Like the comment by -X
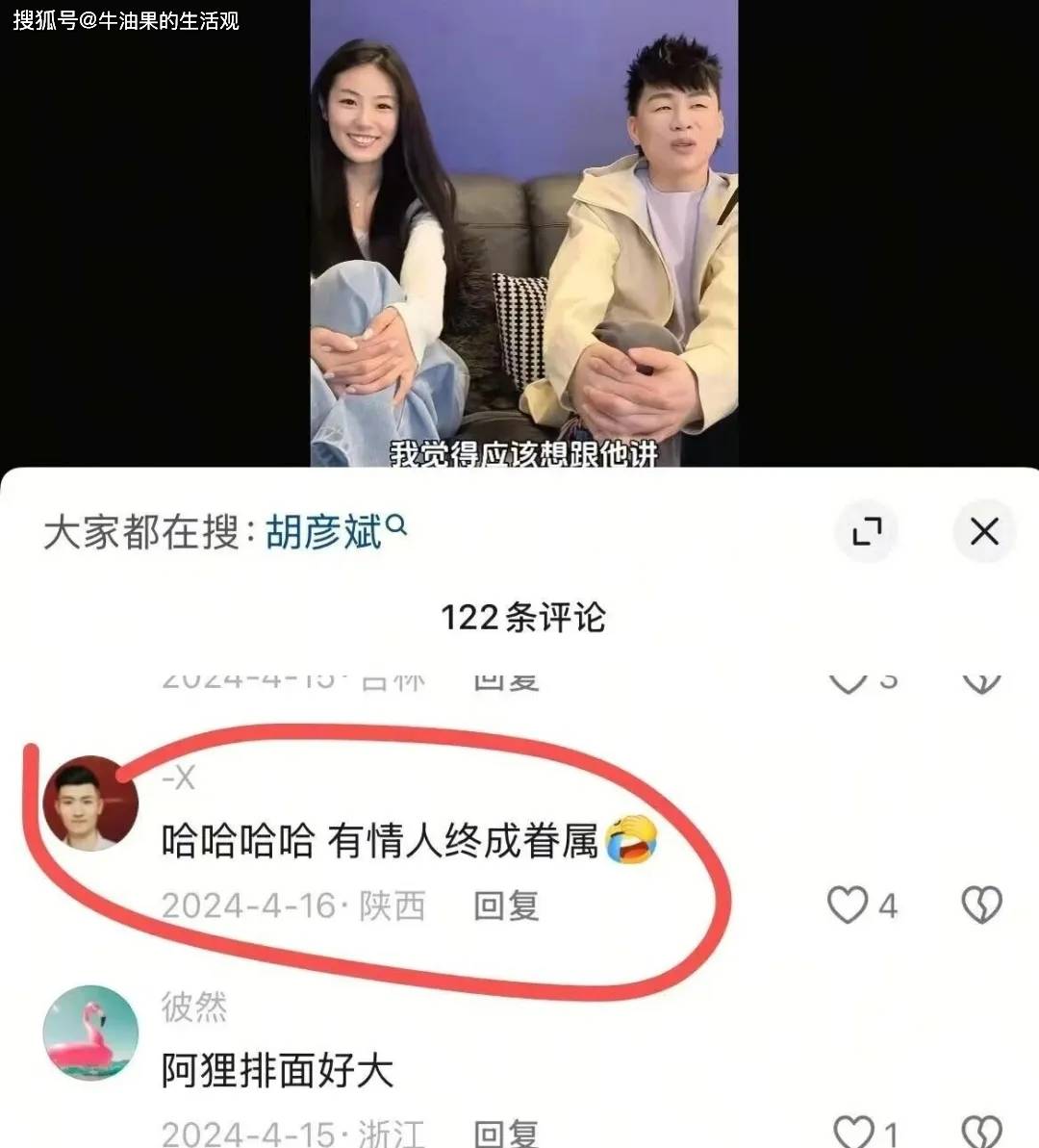Screen dimensions: 1039x1148 click(849, 906)
